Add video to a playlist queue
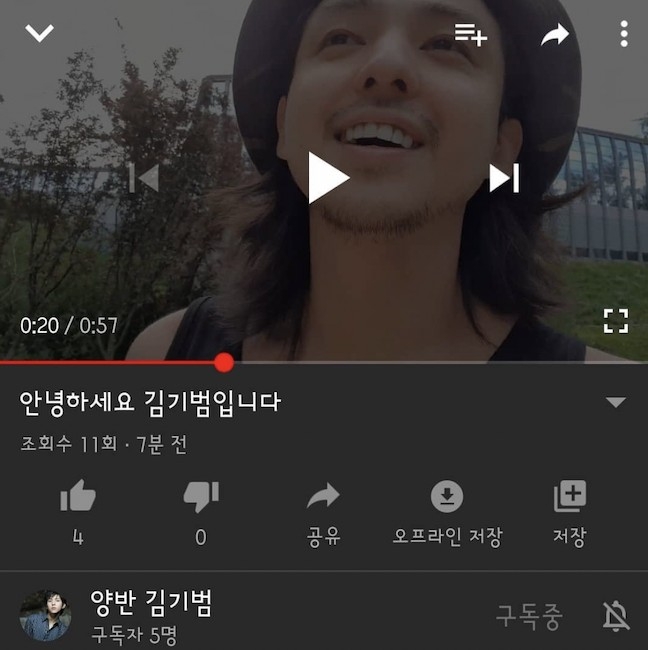The image size is (648, 650). 470,34
